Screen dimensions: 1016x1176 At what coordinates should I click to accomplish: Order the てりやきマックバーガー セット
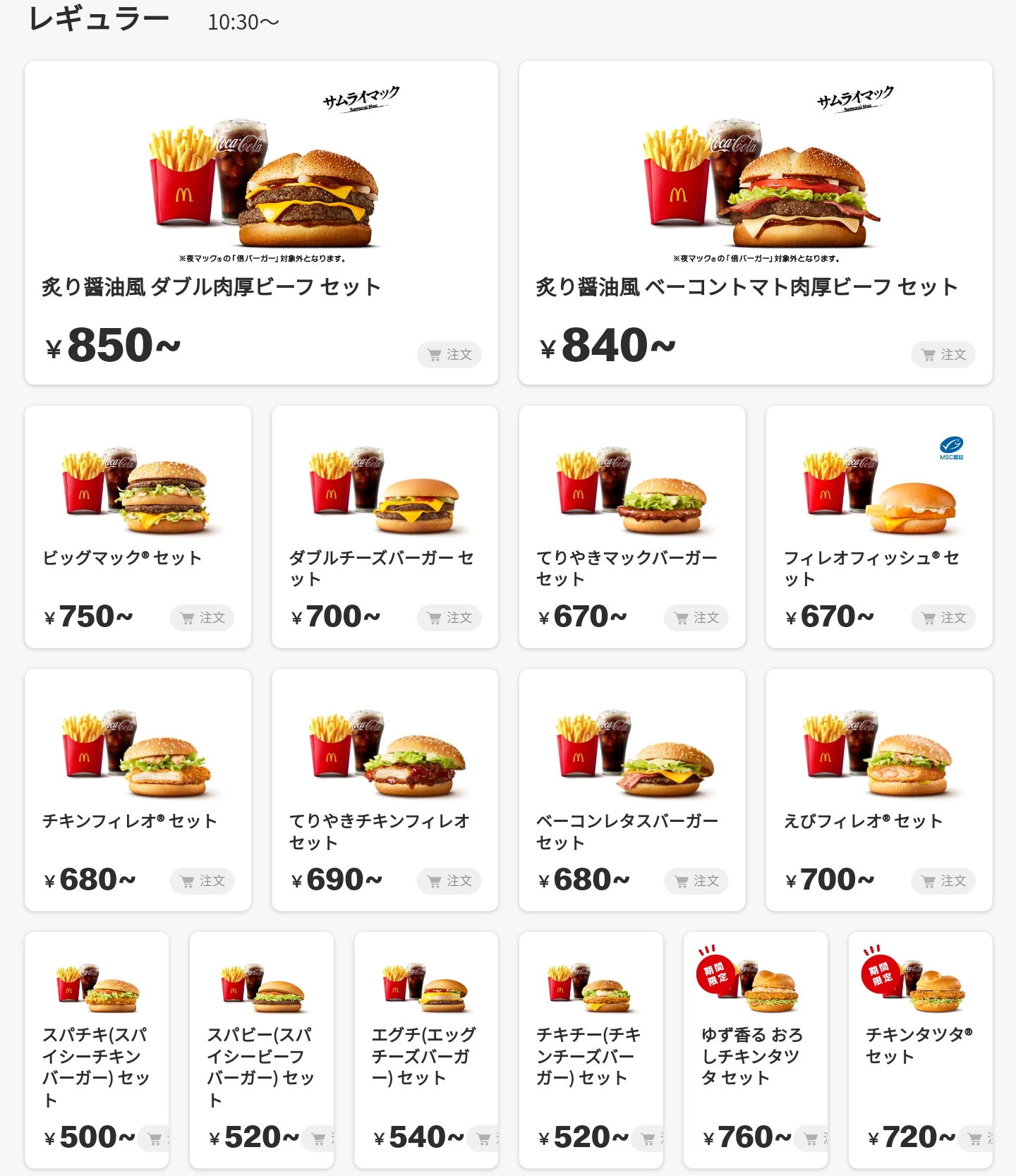pyautogui.click(x=696, y=618)
